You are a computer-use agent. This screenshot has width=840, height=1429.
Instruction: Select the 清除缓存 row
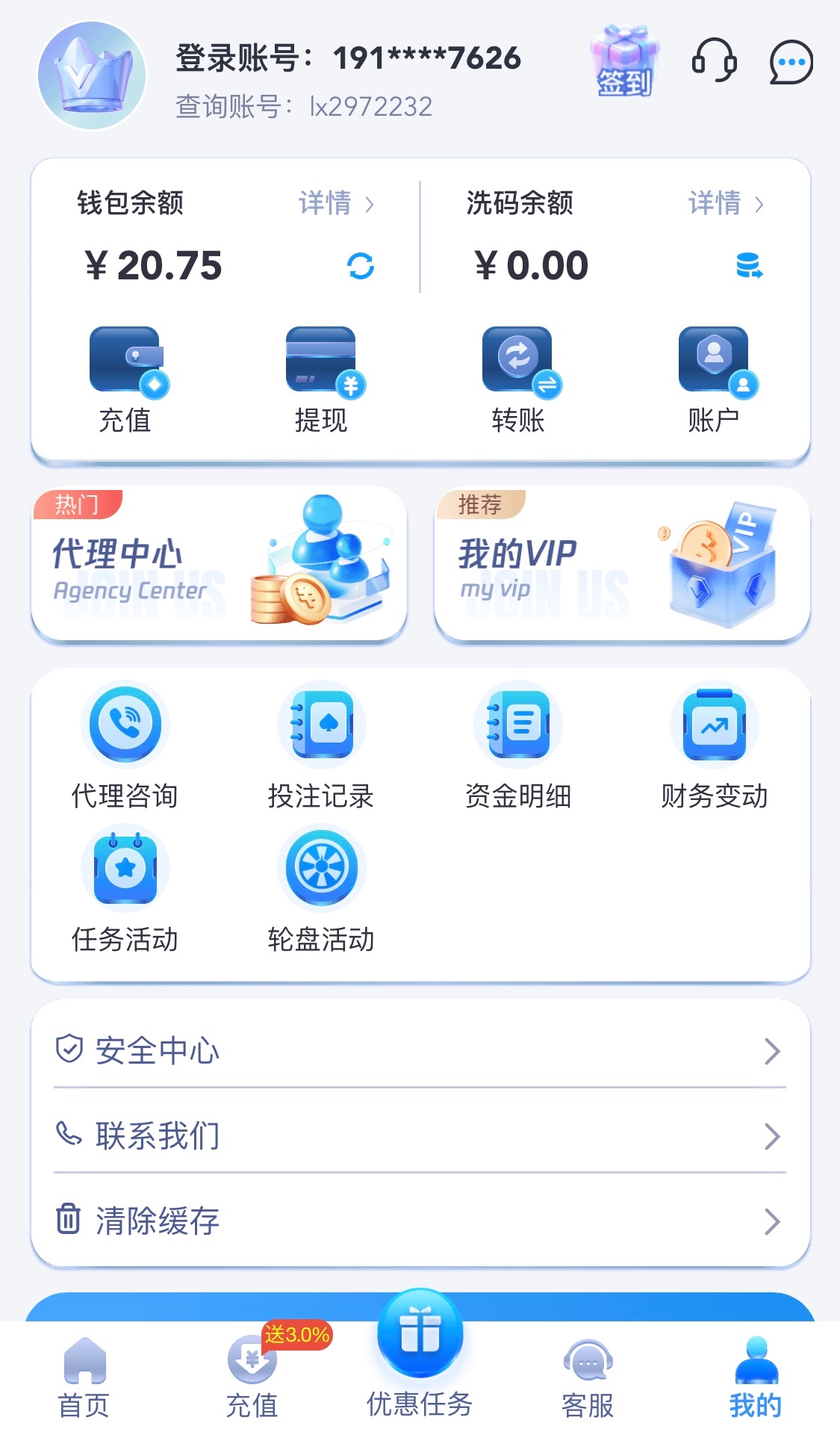click(420, 1221)
